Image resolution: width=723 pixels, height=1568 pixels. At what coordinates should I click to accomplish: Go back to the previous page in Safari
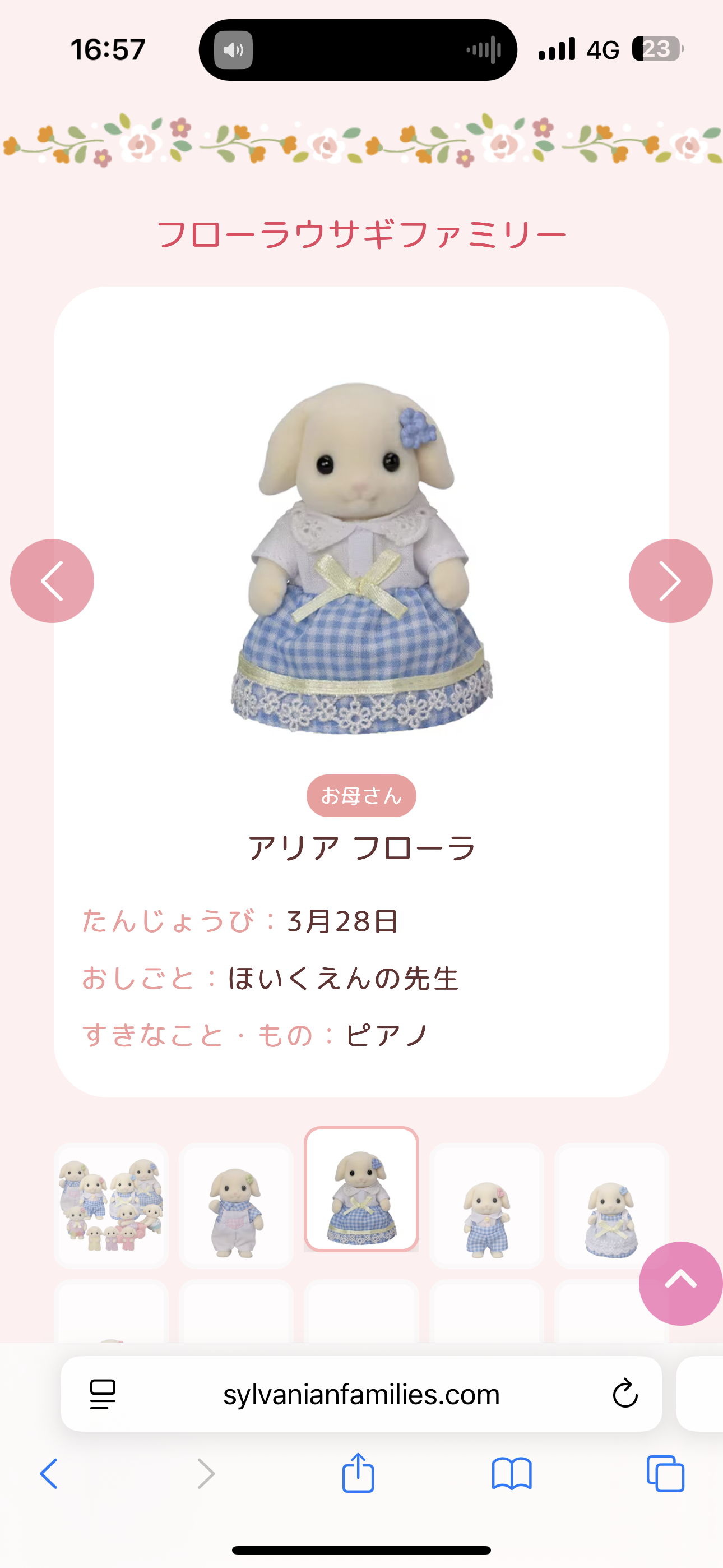tap(49, 1474)
